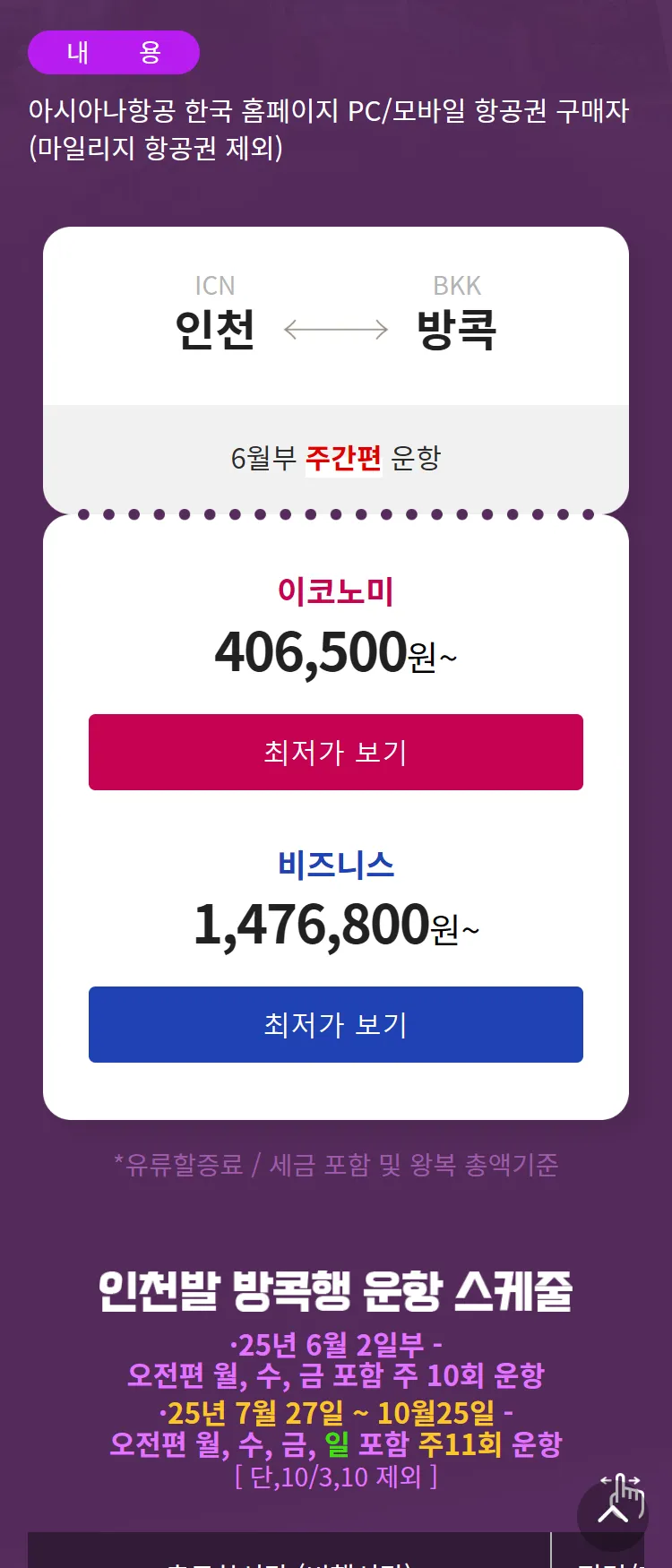The width and height of the screenshot is (672, 1568).
Task: View lowest economy fare for Incheon-Bangkok
Action: 336,752
